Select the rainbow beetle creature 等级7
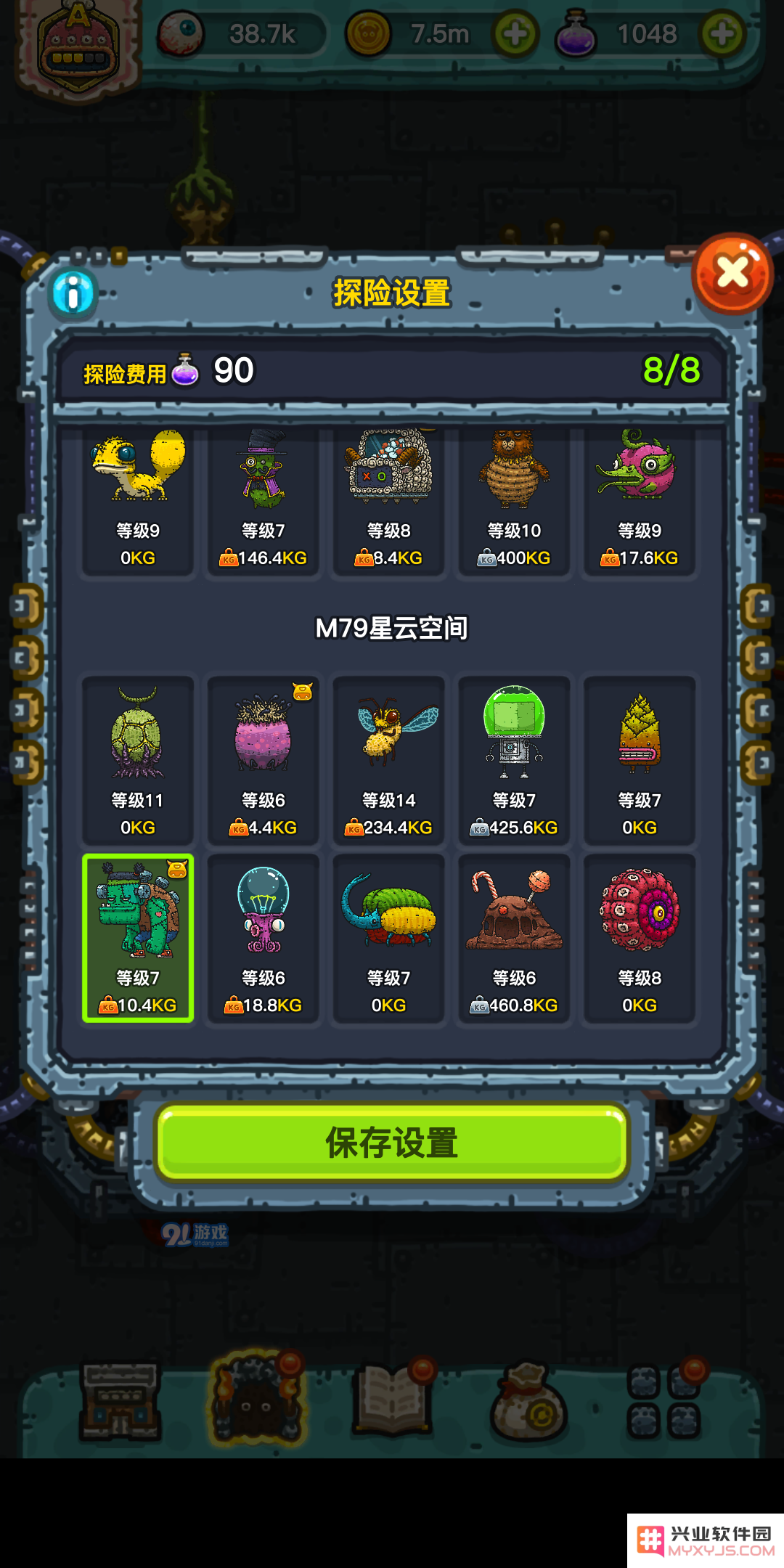The height and width of the screenshot is (1568, 784). point(388,938)
